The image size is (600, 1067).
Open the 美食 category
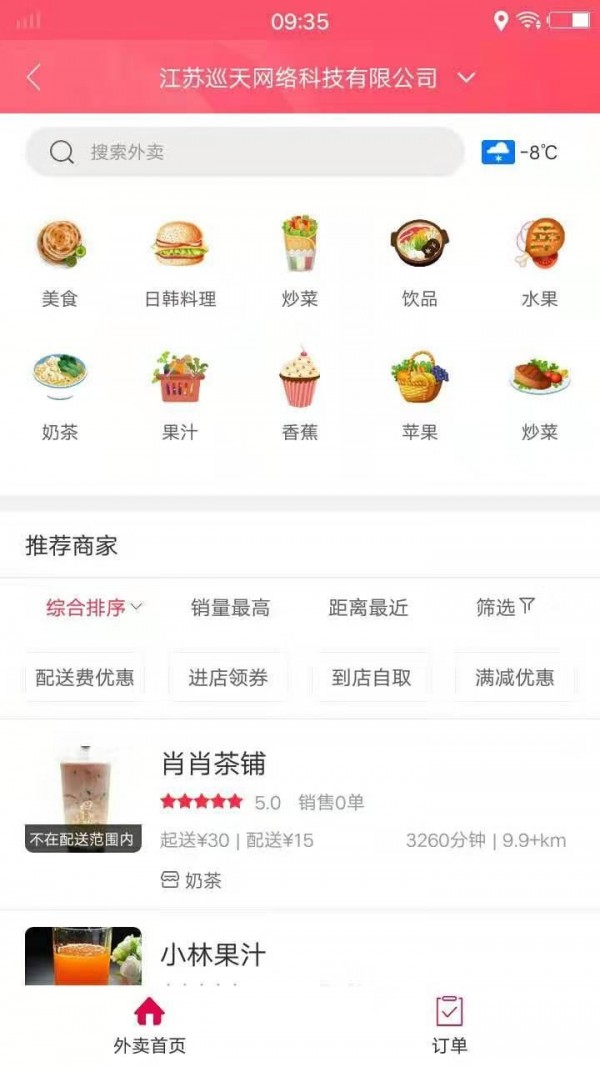pyautogui.click(x=60, y=262)
